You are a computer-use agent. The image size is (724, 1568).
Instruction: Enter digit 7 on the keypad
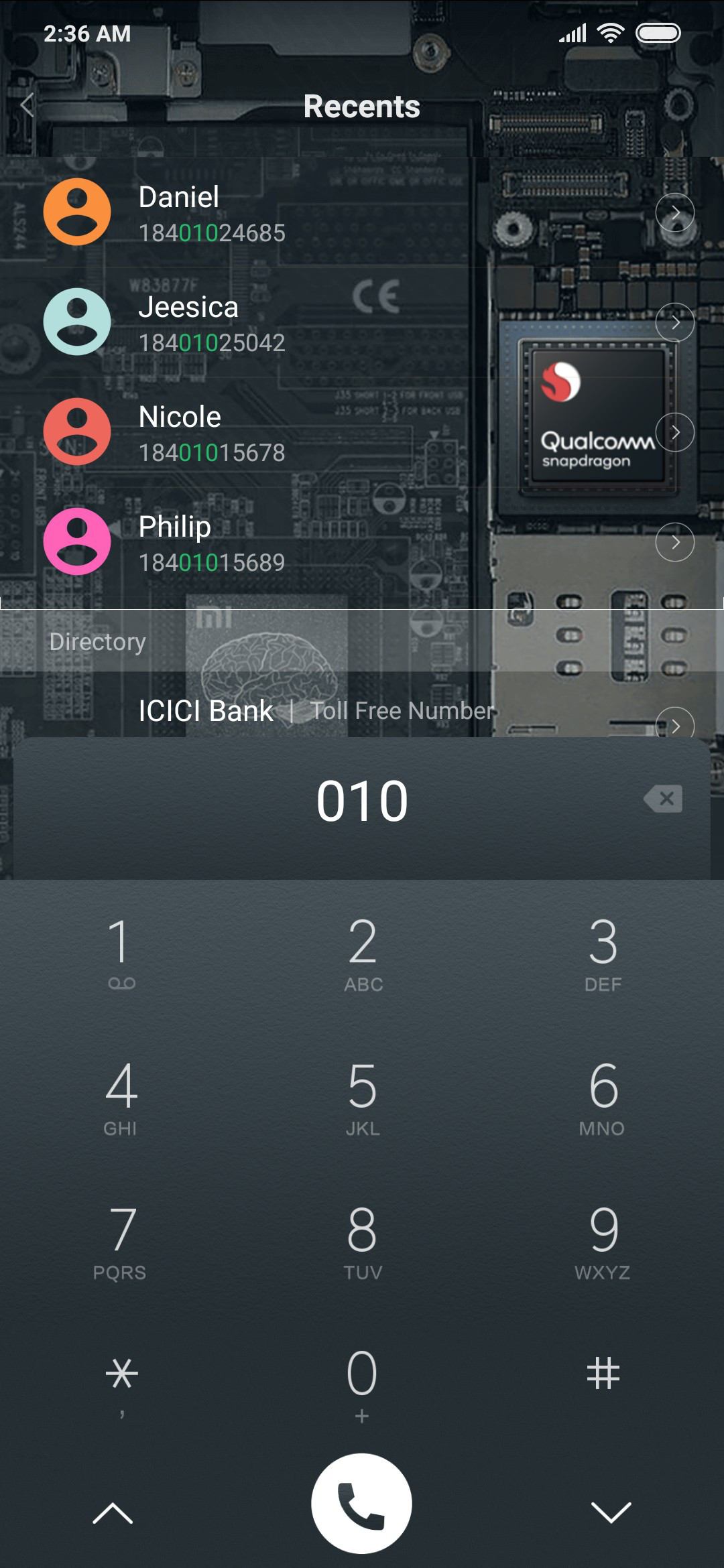pyautogui.click(x=121, y=1241)
